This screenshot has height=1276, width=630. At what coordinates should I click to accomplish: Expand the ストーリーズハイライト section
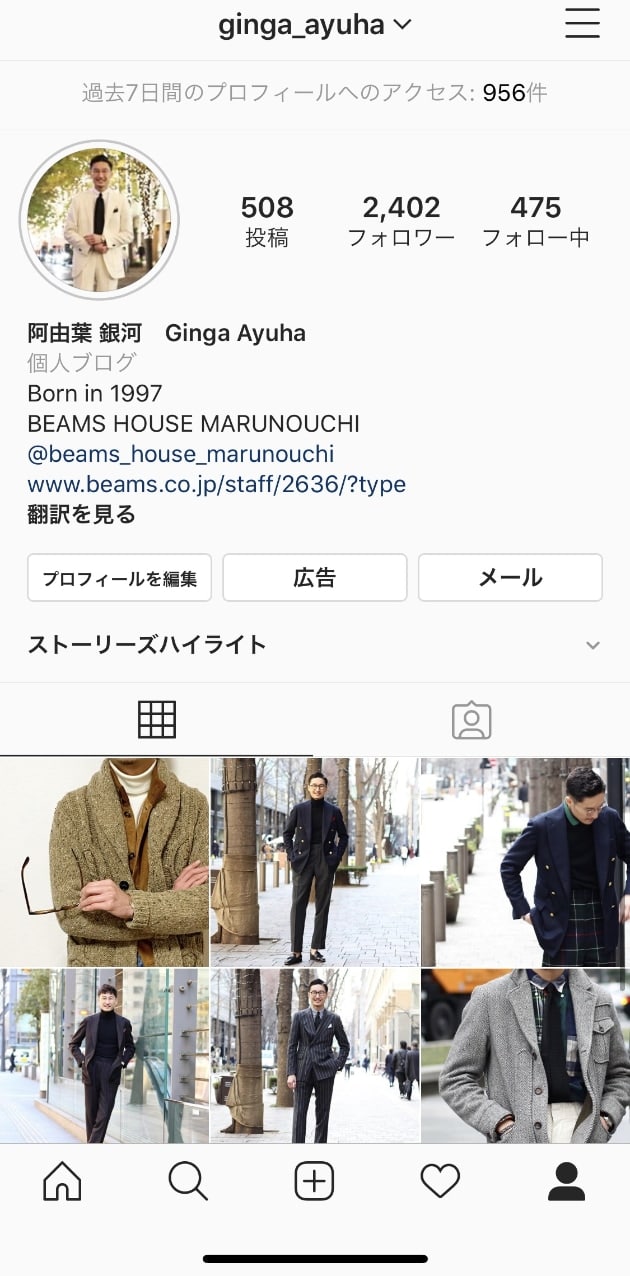[x=593, y=645]
